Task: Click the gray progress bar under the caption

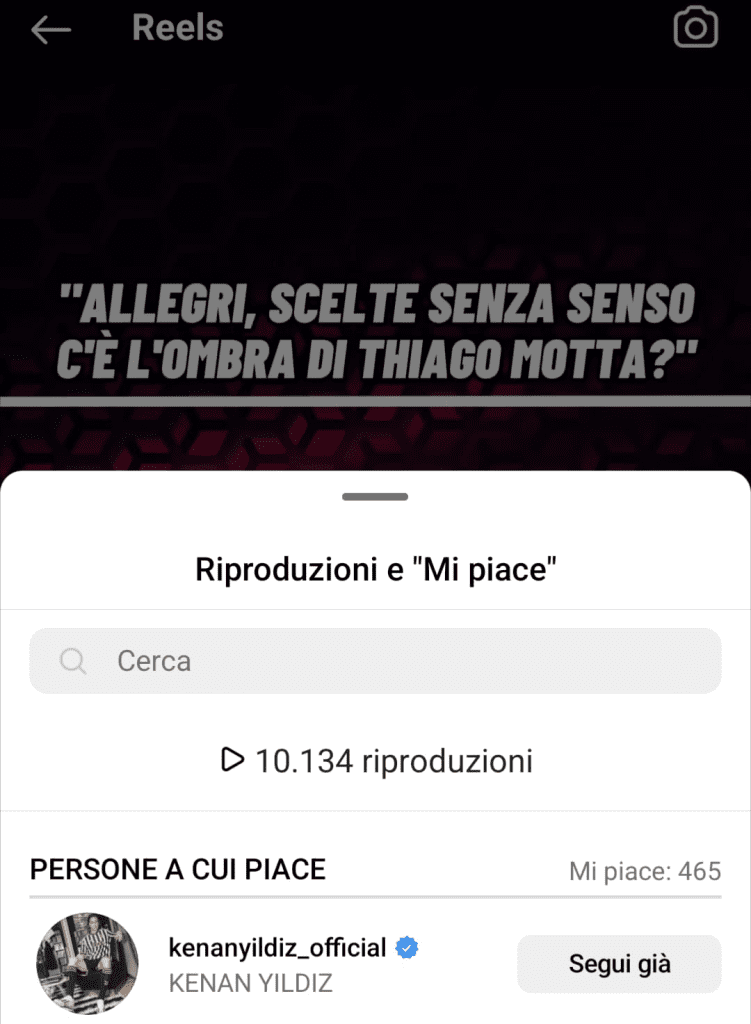Action: tap(375, 400)
